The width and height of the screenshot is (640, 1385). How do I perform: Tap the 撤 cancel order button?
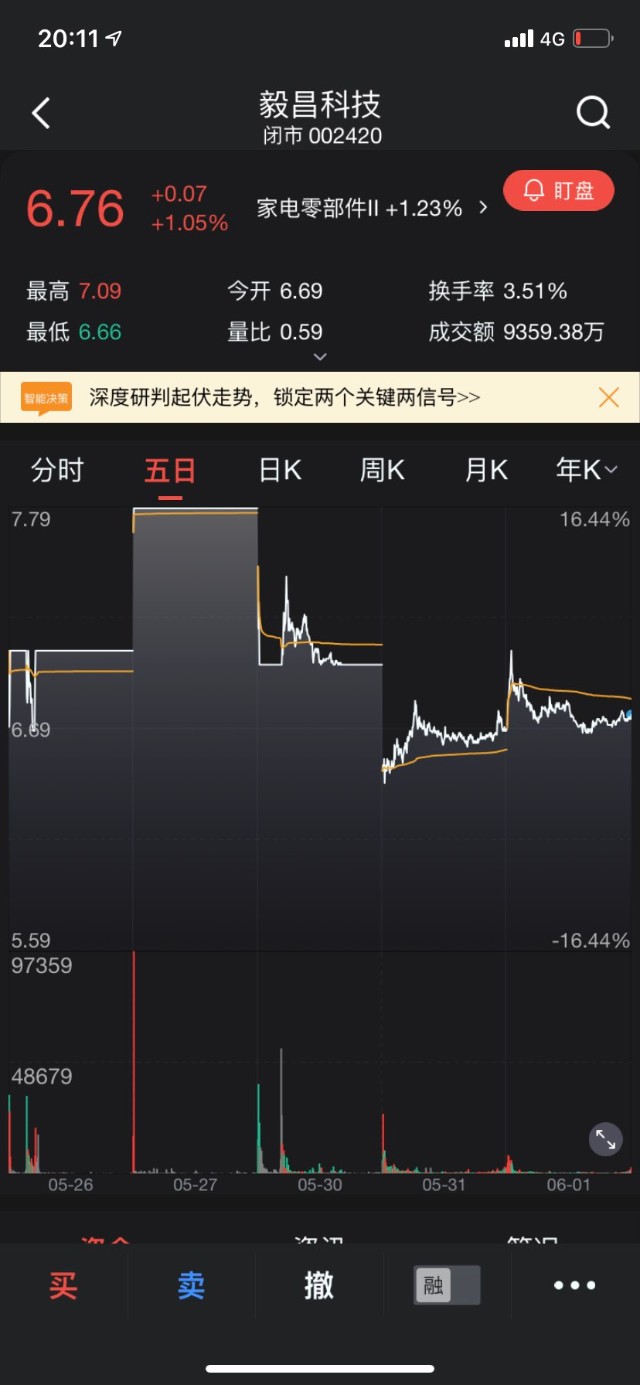319,1285
